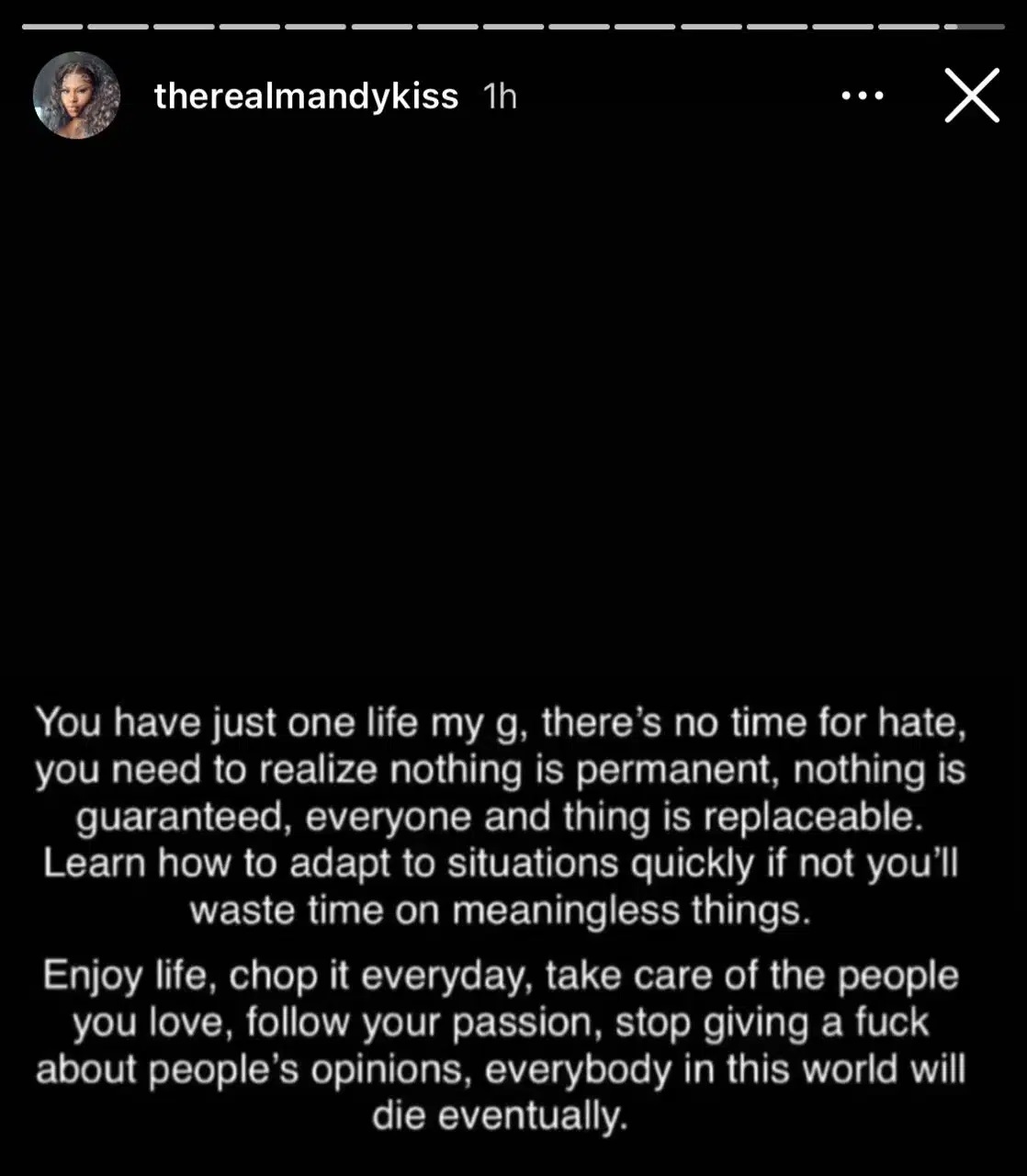Close the story viewer

click(972, 96)
